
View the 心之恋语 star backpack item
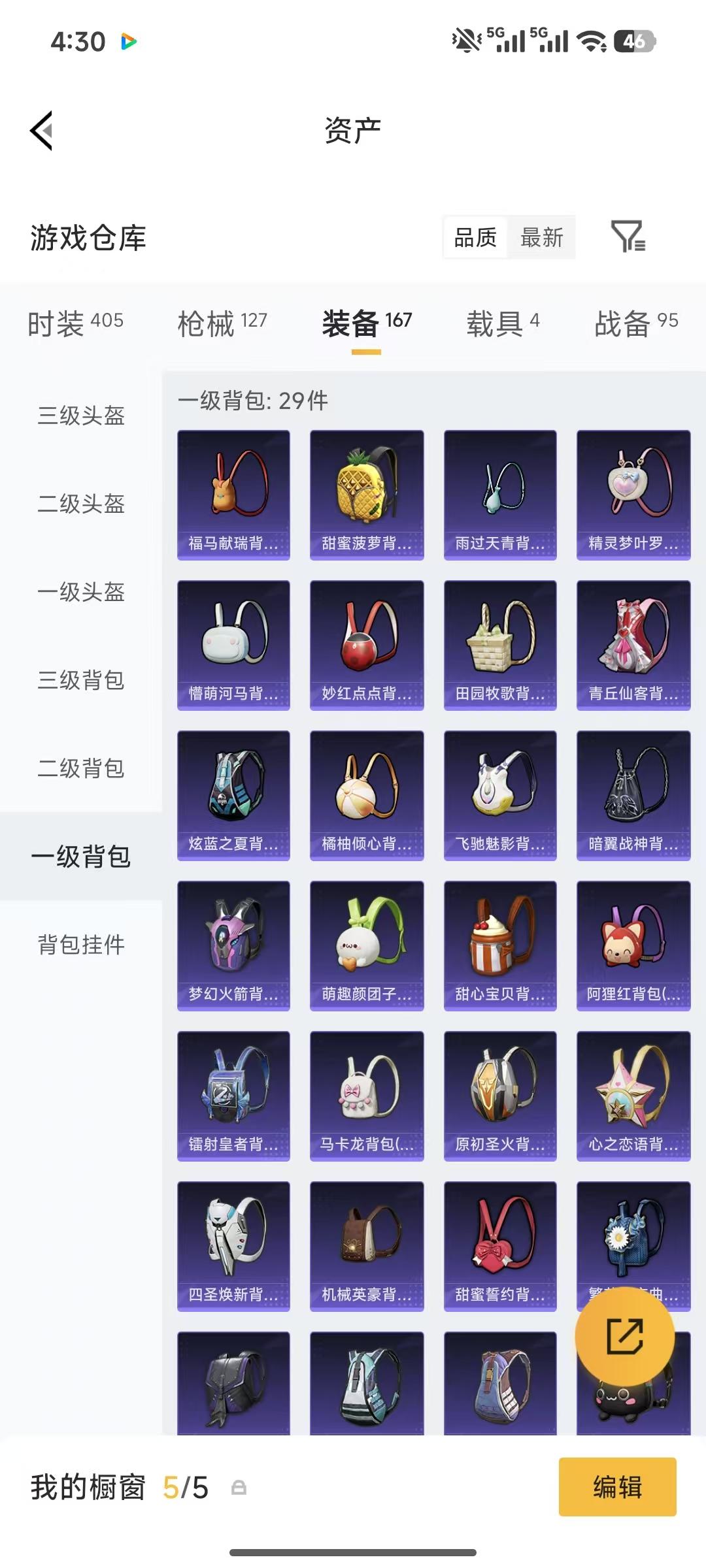click(x=631, y=1096)
